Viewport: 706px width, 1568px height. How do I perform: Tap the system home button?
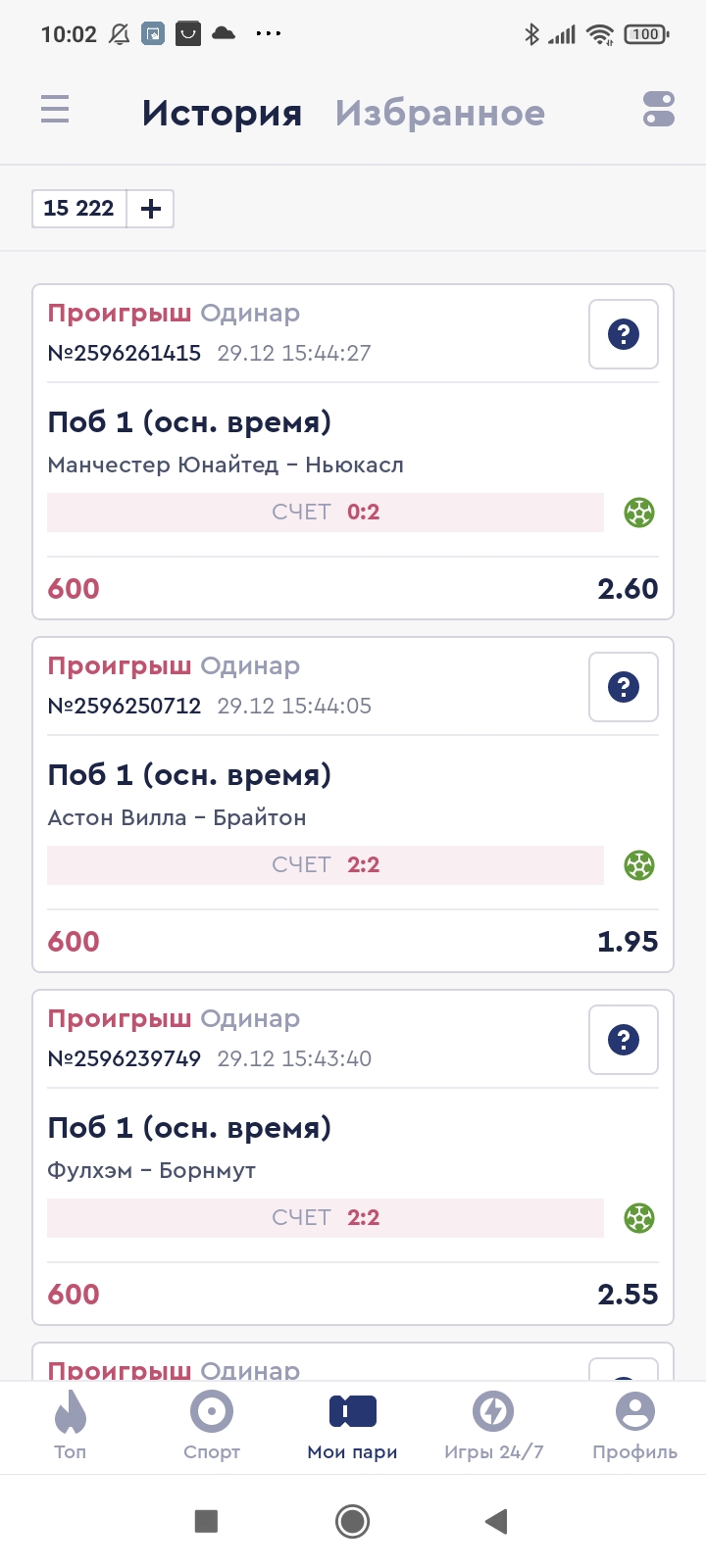[x=353, y=1521]
